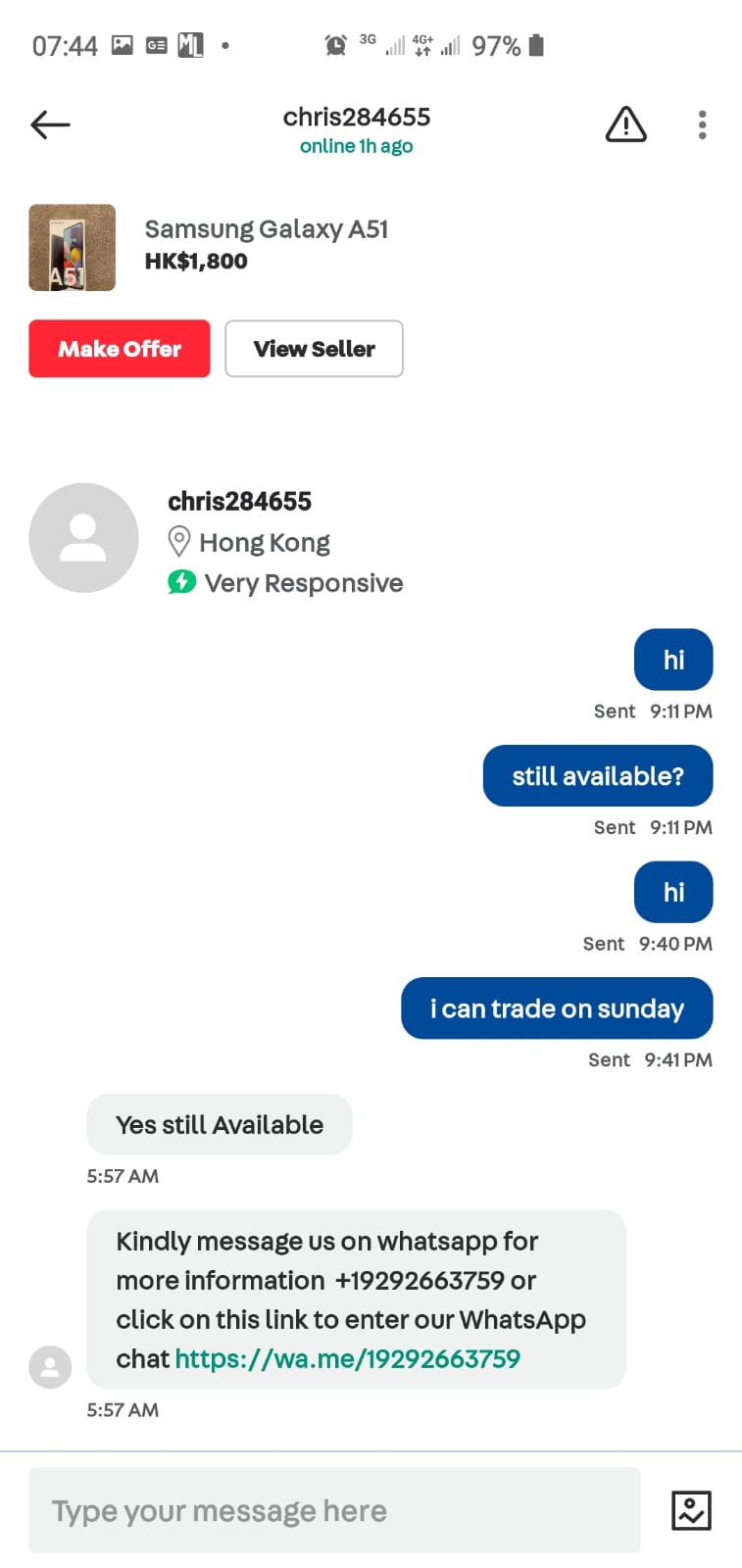The width and height of the screenshot is (742, 1568).
Task: Attach an image to the message
Action: pos(691,1510)
